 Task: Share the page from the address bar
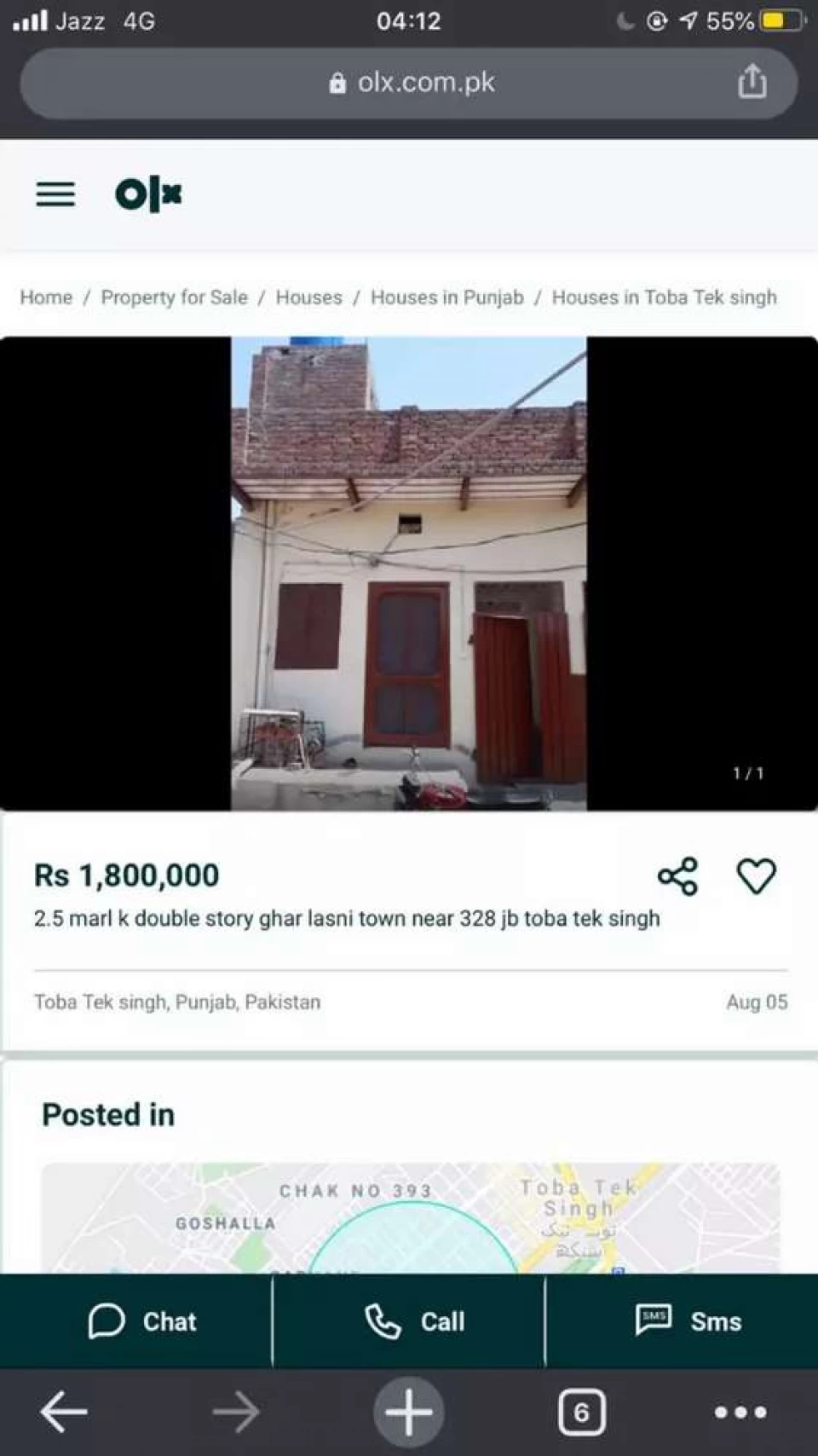[x=752, y=83]
